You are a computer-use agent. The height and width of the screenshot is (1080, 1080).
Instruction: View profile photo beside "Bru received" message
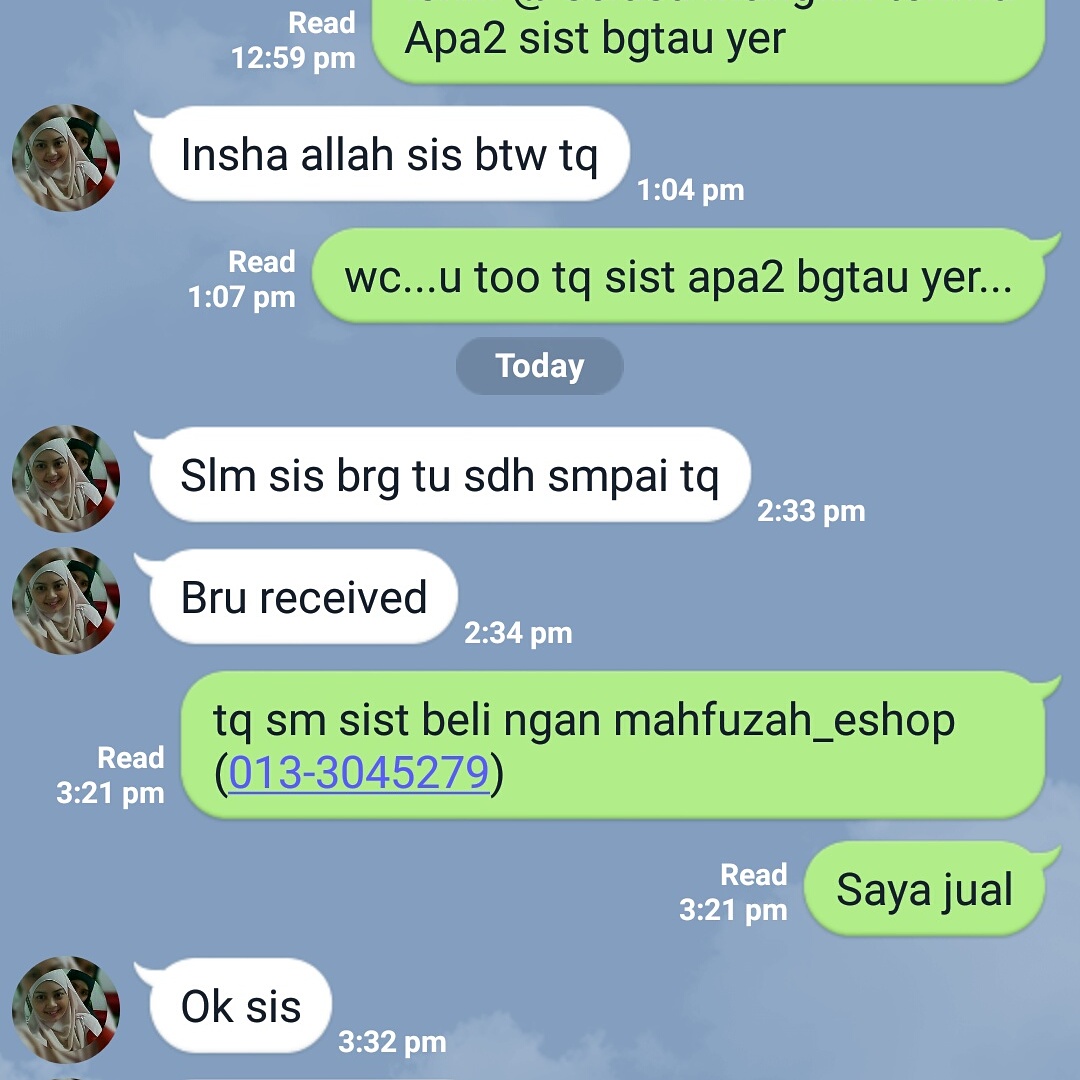[66, 600]
